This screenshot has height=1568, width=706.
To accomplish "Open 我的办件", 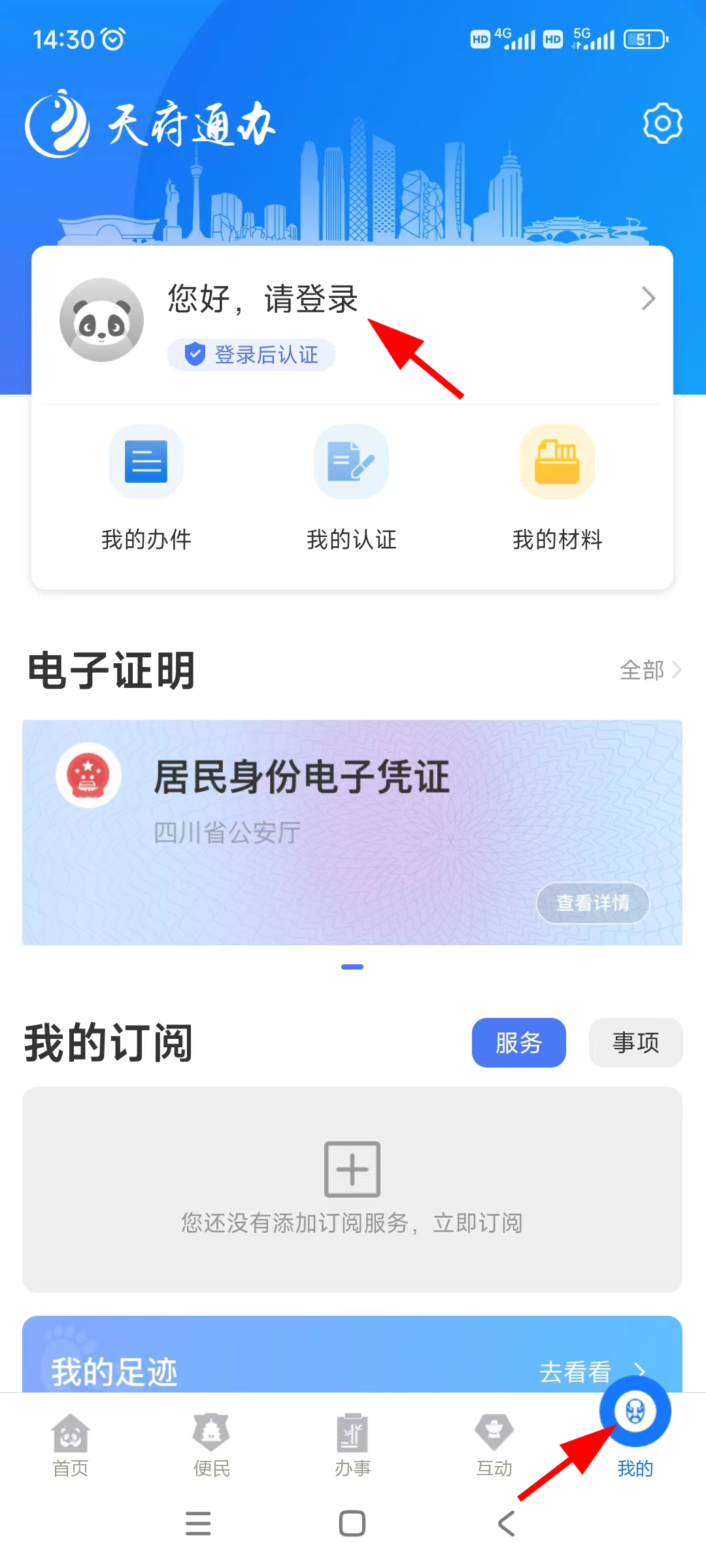I will [146, 487].
